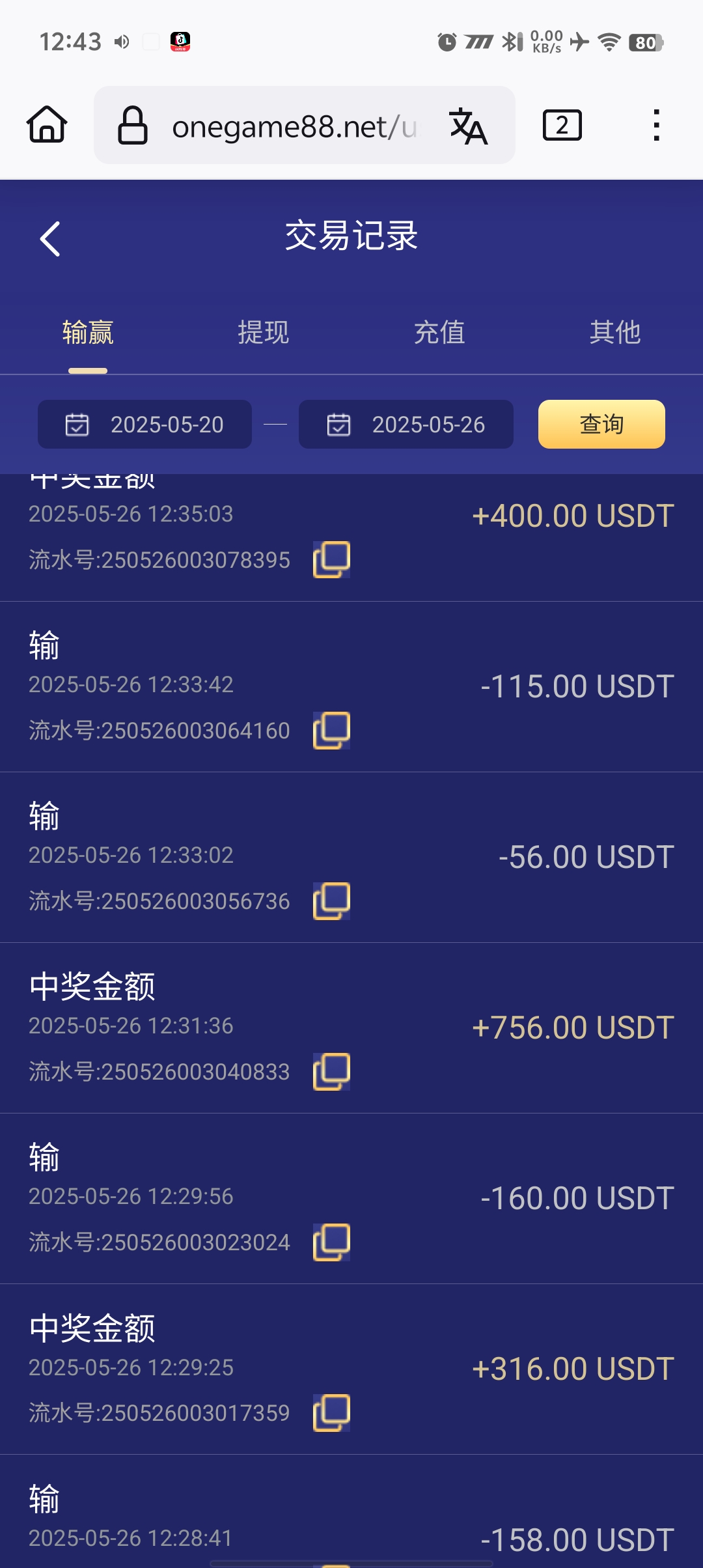Tap the 查询 button
Viewport: 703px width, 1568px height.
click(600, 424)
